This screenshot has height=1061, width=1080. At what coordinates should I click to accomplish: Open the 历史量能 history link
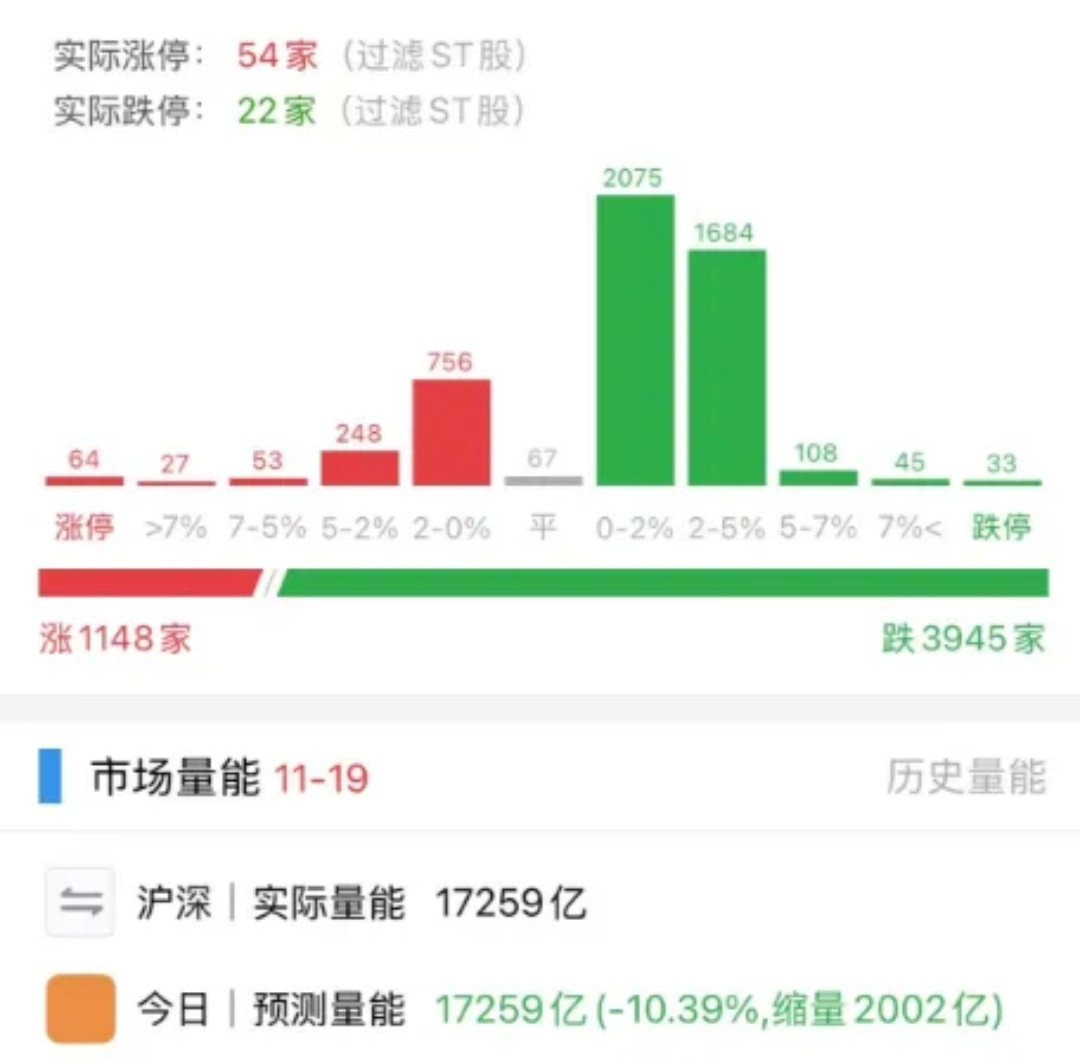point(965,777)
